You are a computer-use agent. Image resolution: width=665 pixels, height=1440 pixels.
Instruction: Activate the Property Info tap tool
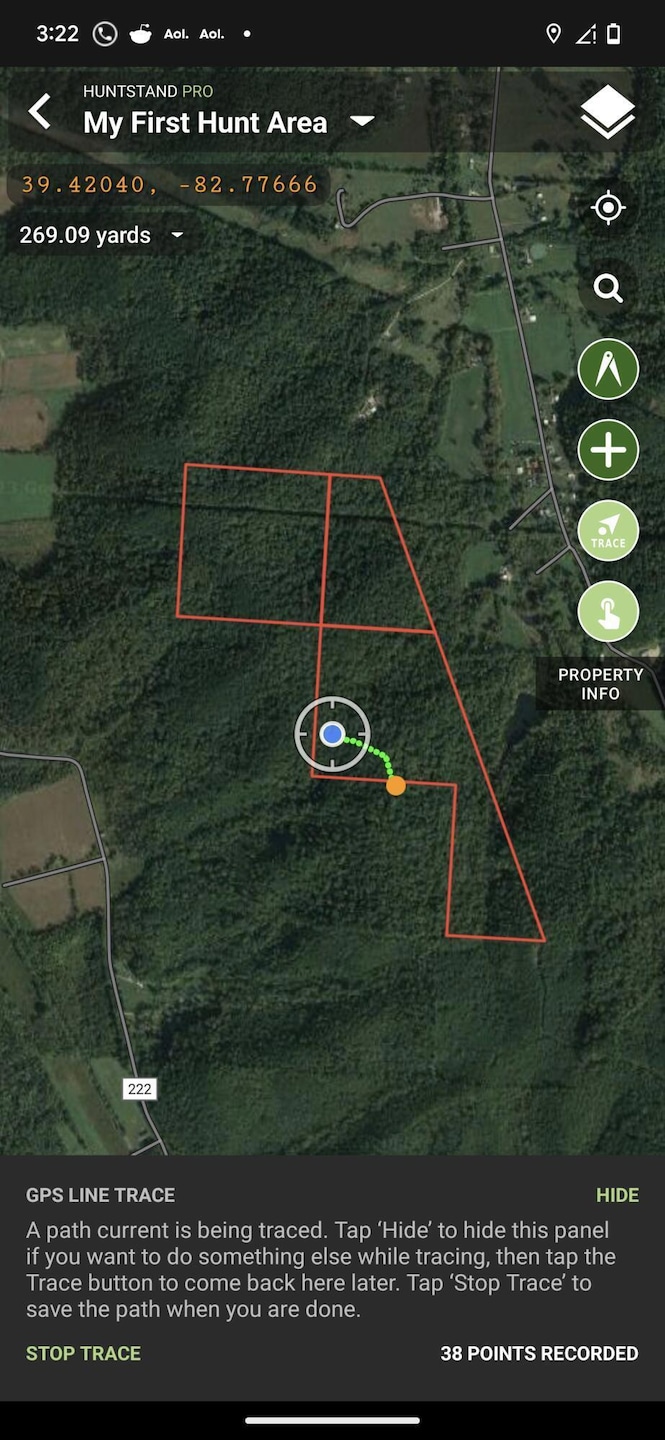(x=608, y=611)
